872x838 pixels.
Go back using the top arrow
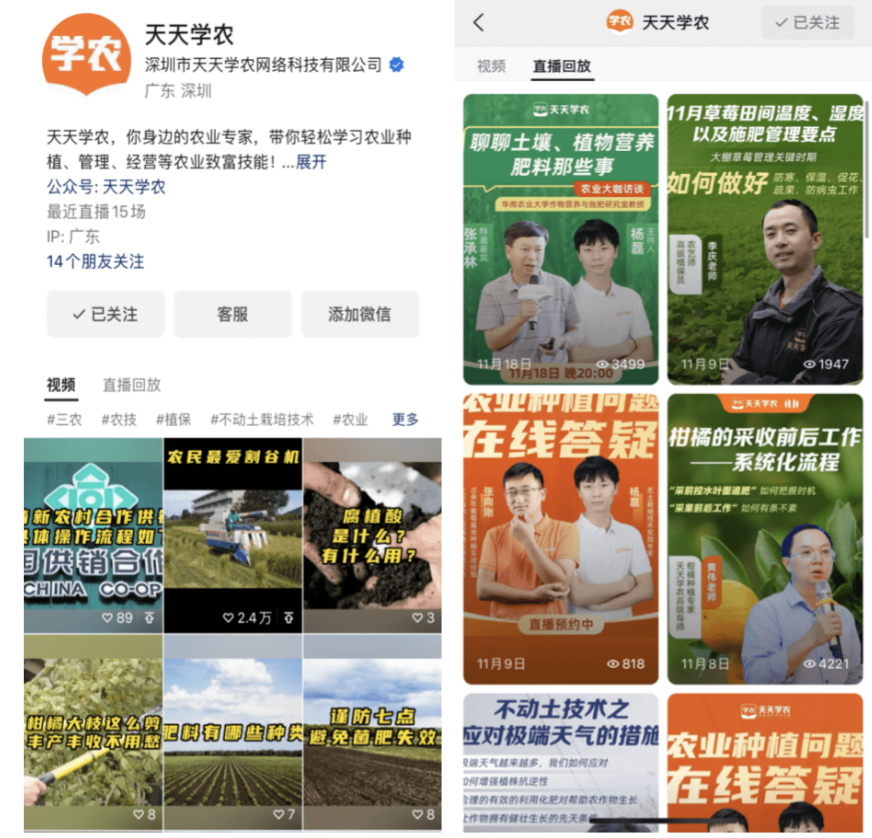coord(479,22)
